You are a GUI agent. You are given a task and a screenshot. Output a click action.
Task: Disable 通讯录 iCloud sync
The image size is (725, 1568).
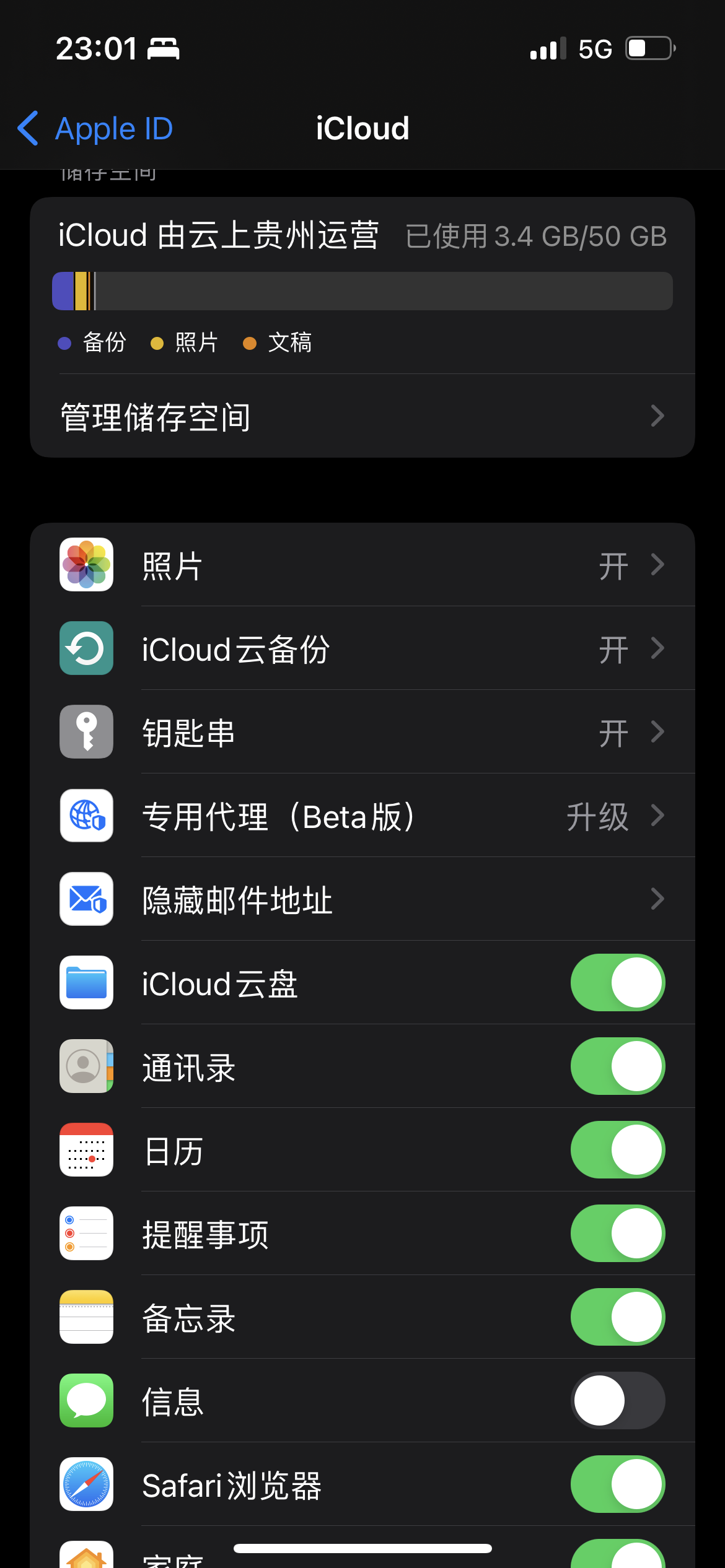[617, 1066]
